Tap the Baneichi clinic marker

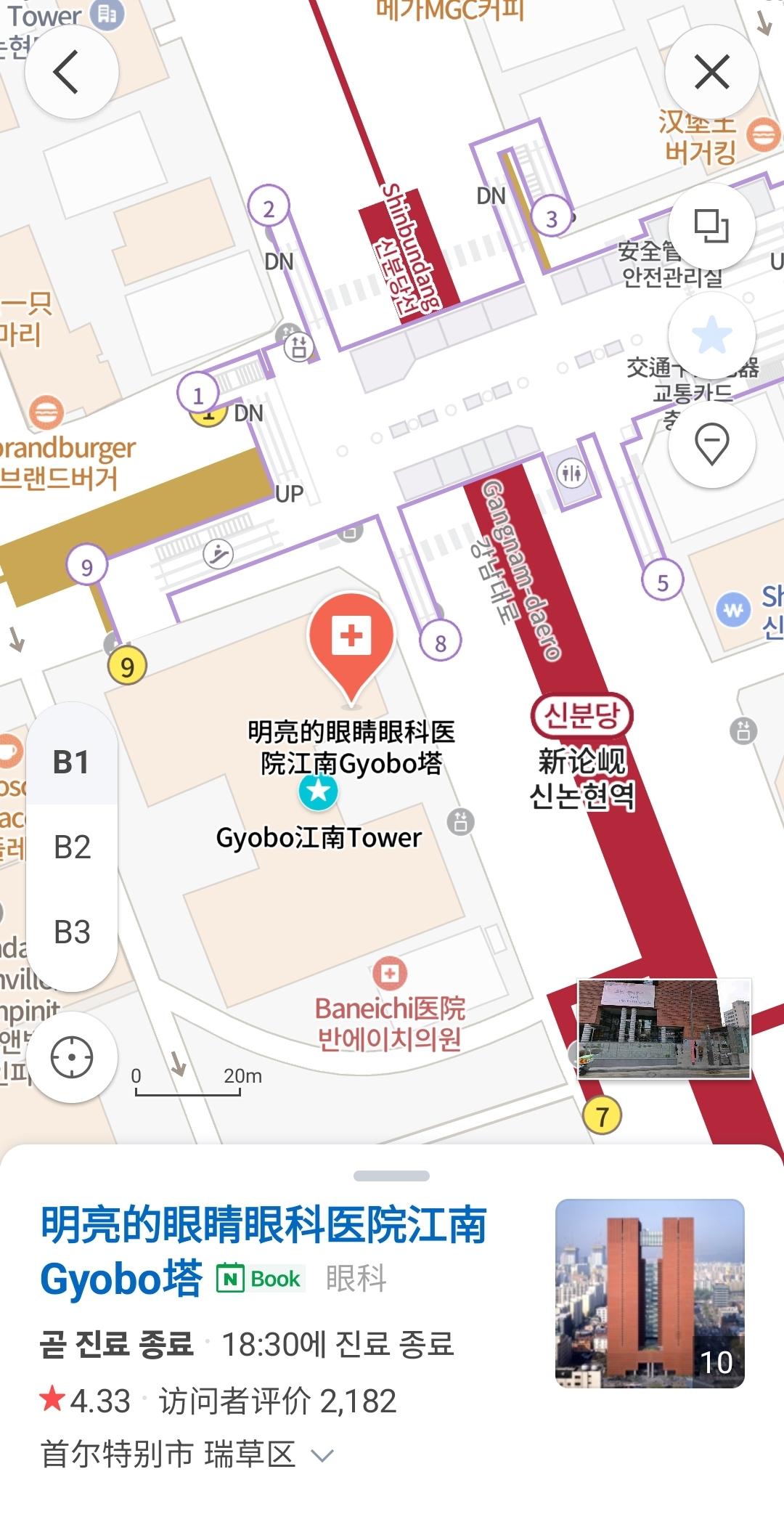tap(390, 974)
